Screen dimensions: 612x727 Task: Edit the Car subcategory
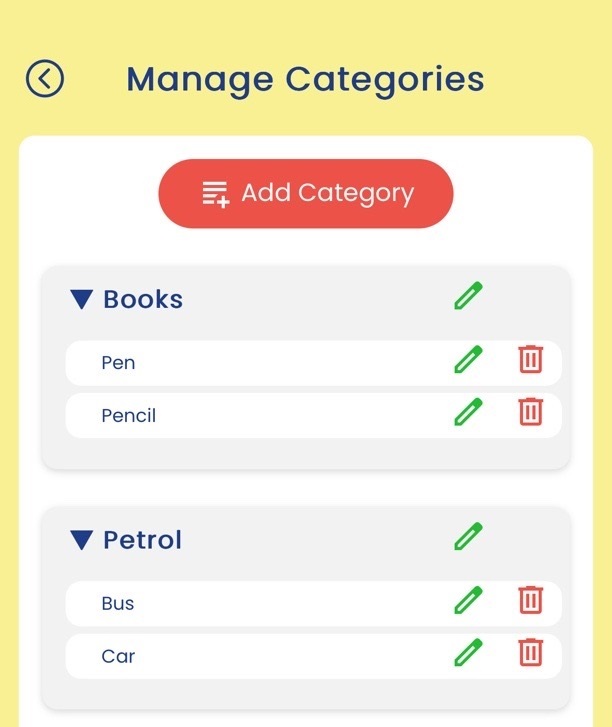coord(468,653)
